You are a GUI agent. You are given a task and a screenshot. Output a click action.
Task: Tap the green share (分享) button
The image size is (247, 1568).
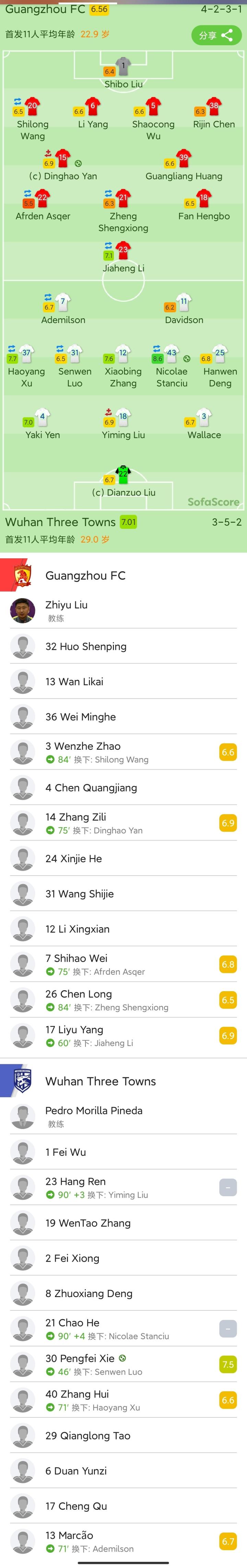215,35
